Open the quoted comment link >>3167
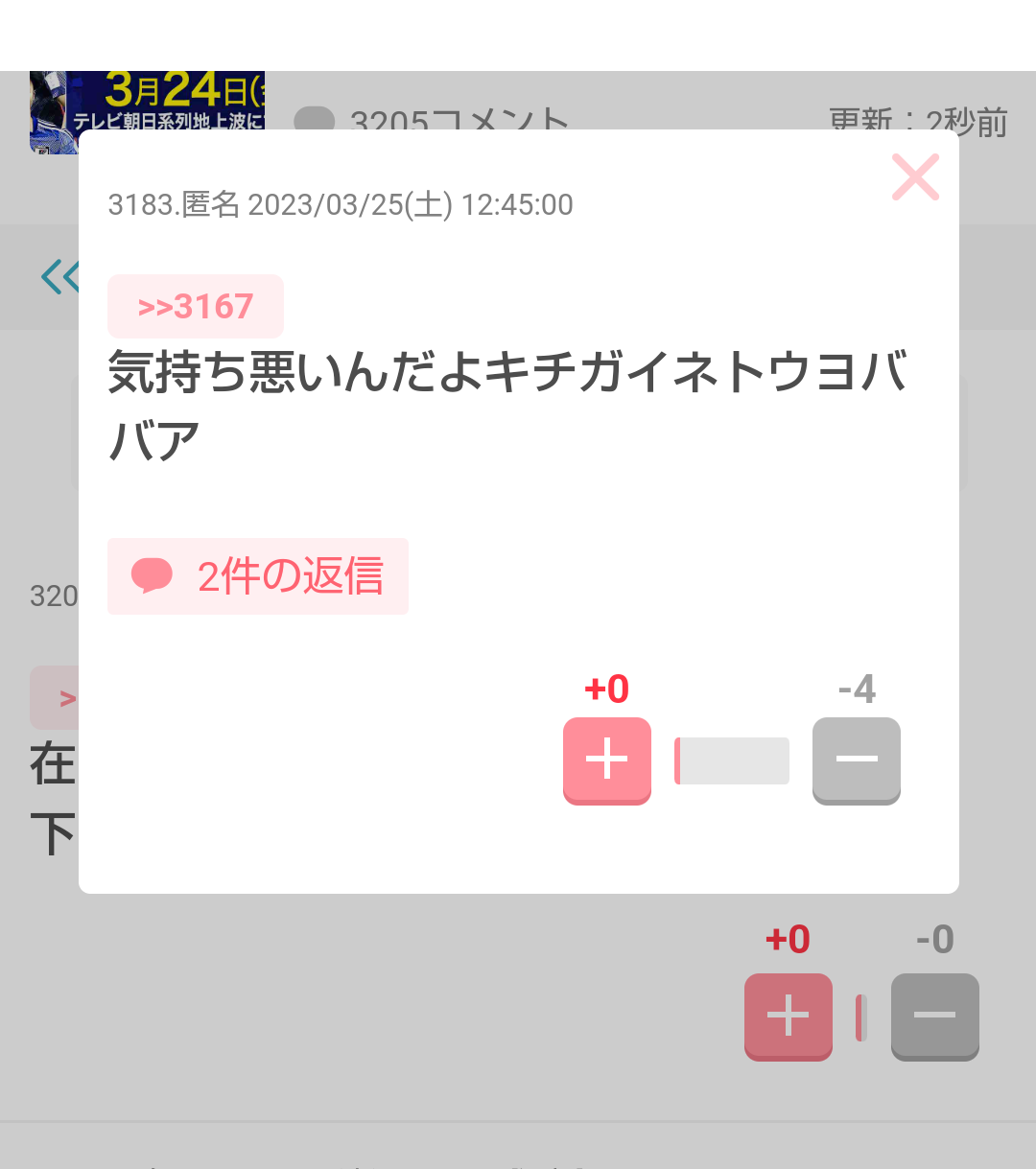The image size is (1036, 1169). 195,305
